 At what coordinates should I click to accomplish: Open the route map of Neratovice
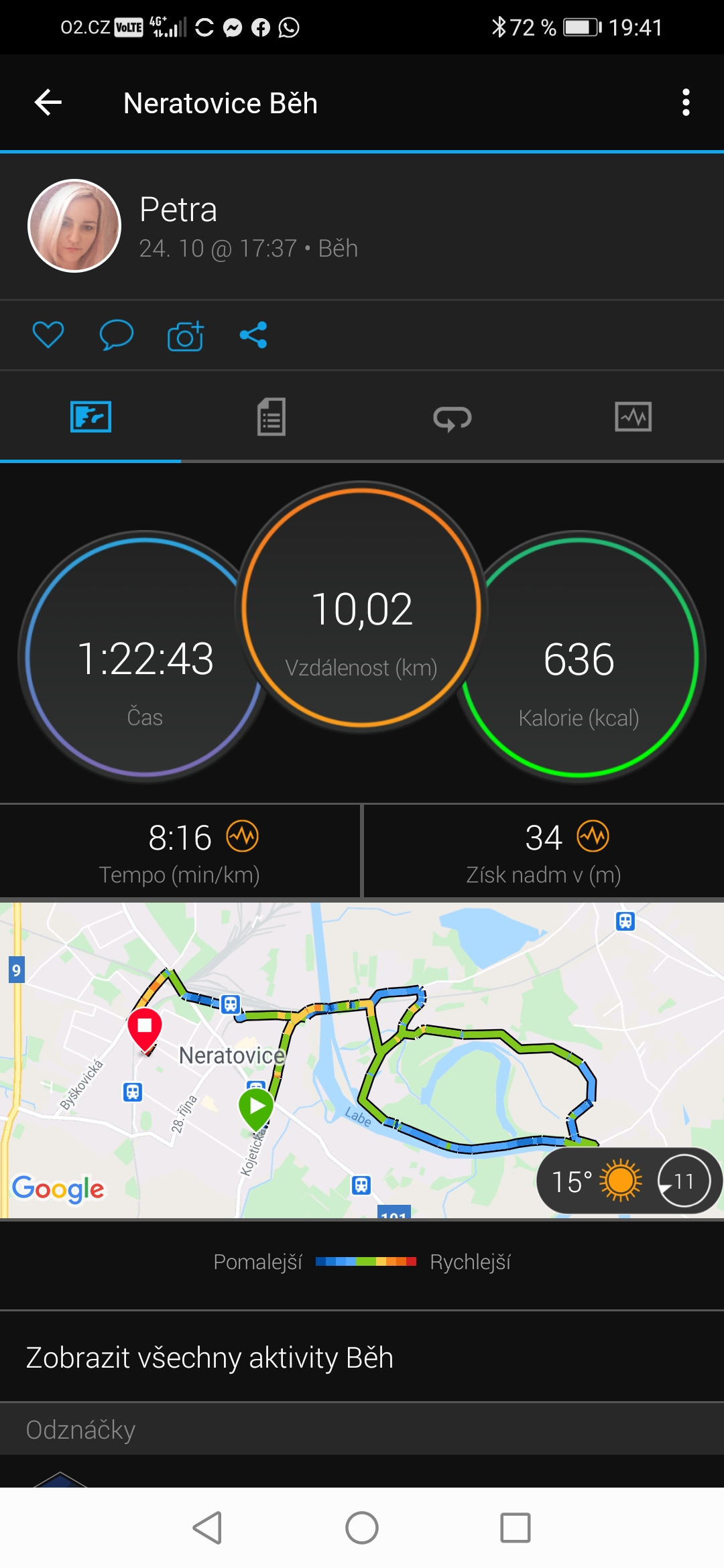click(x=362, y=1059)
